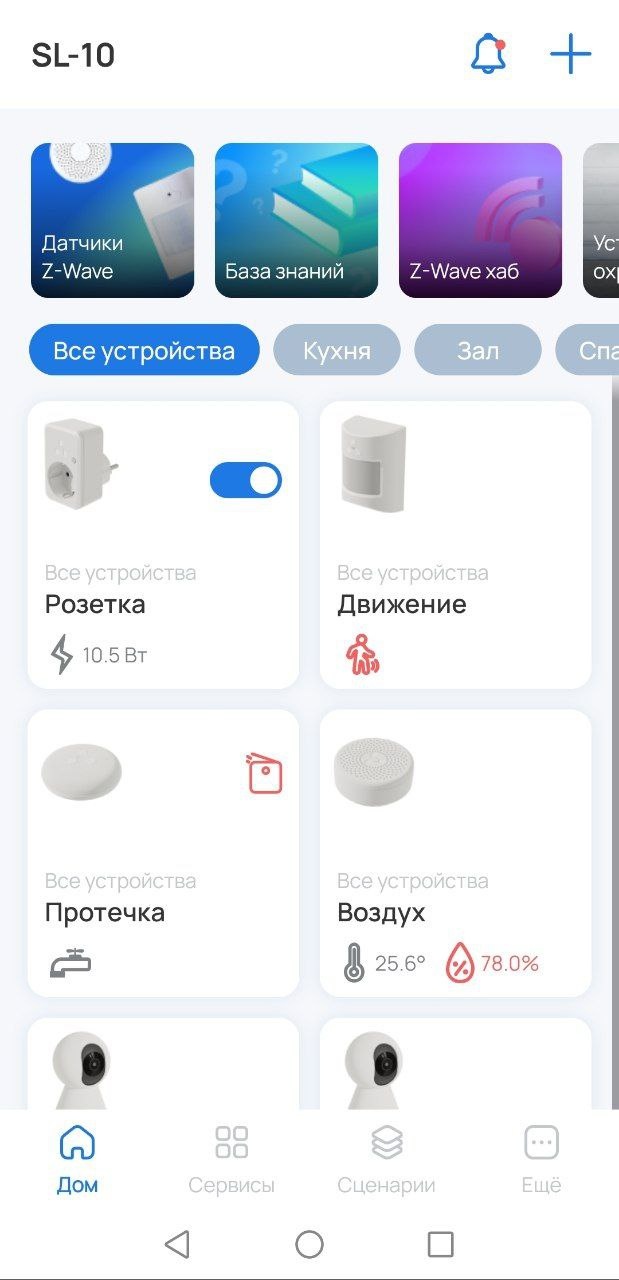Turn off the Розетка switch
The image size is (619, 1280).
[246, 480]
